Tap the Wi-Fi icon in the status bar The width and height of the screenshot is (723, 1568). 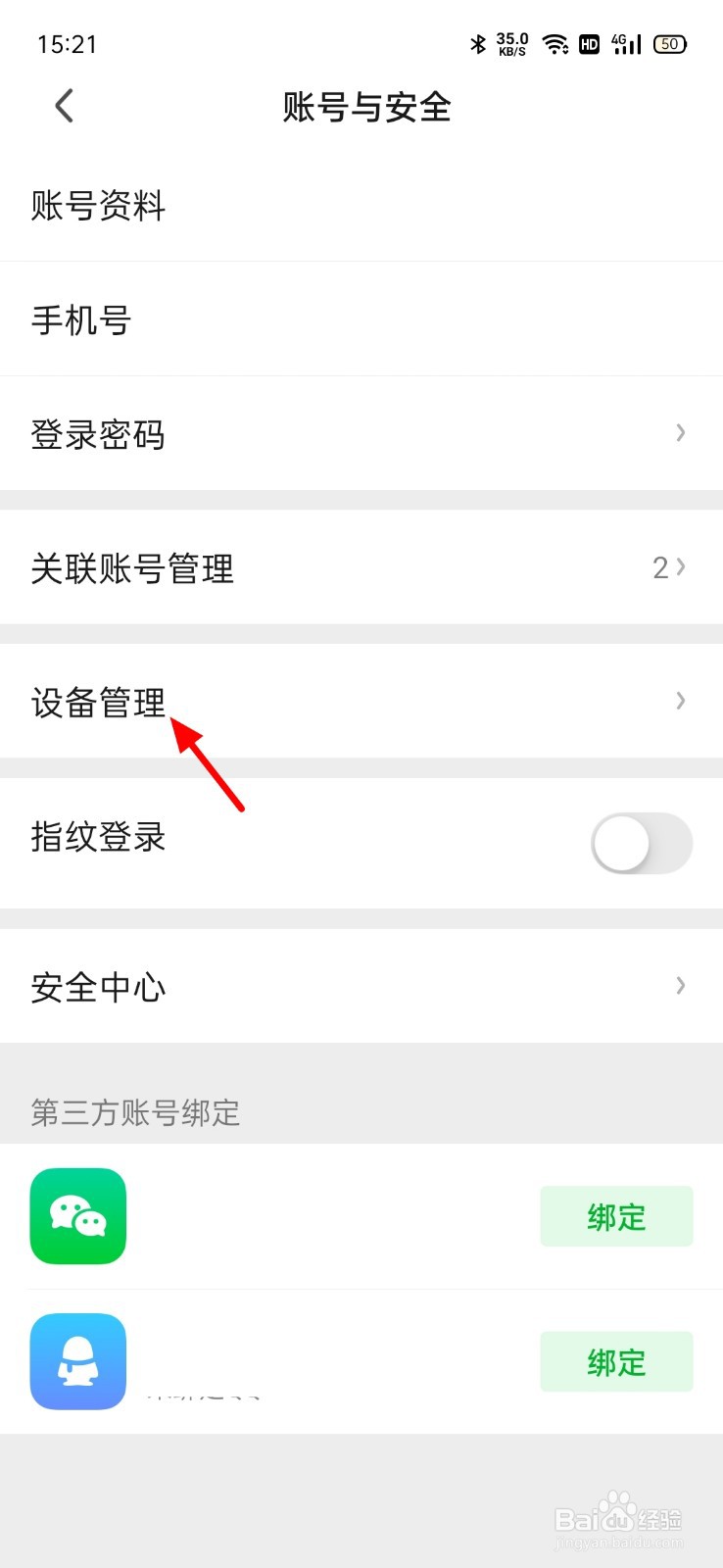[x=556, y=43]
